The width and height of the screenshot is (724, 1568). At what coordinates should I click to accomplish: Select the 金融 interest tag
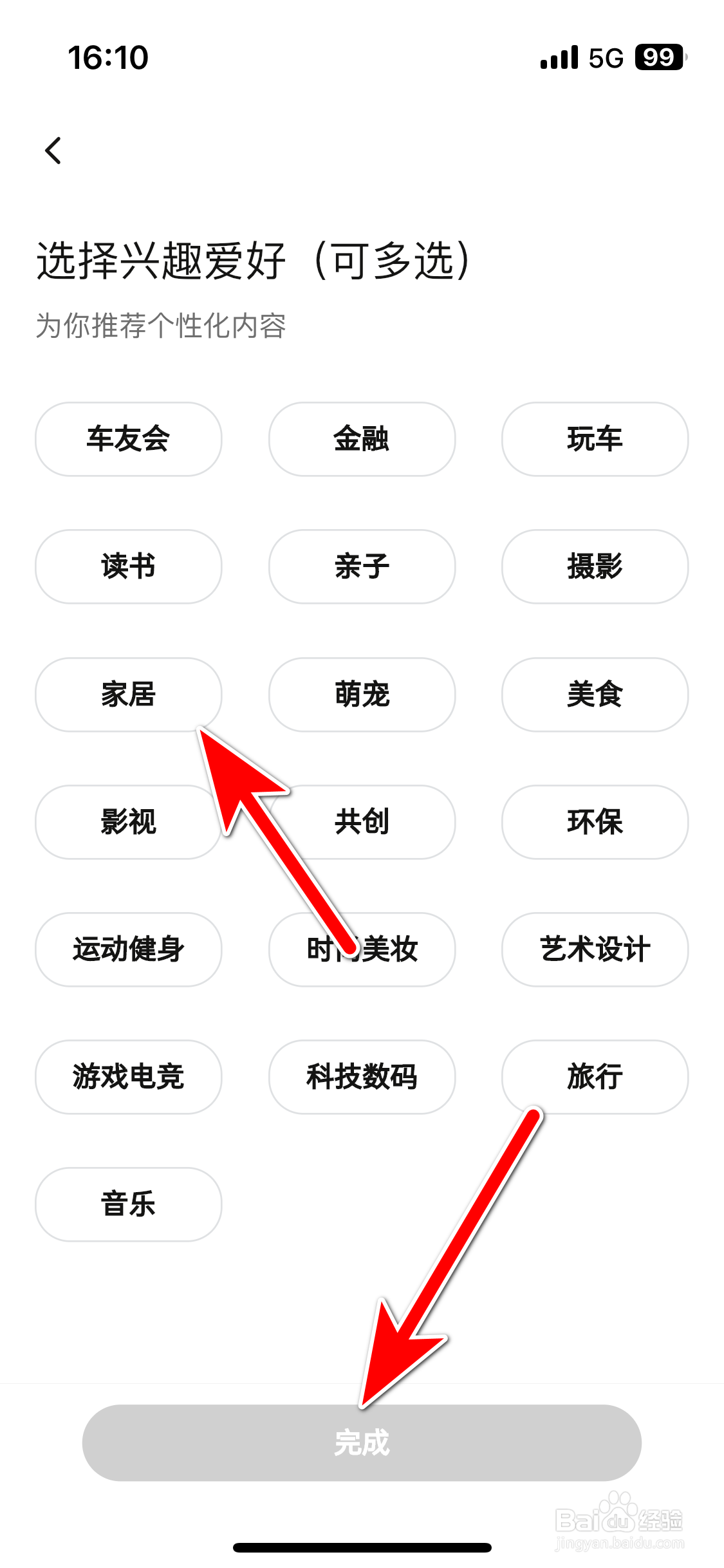click(x=362, y=439)
